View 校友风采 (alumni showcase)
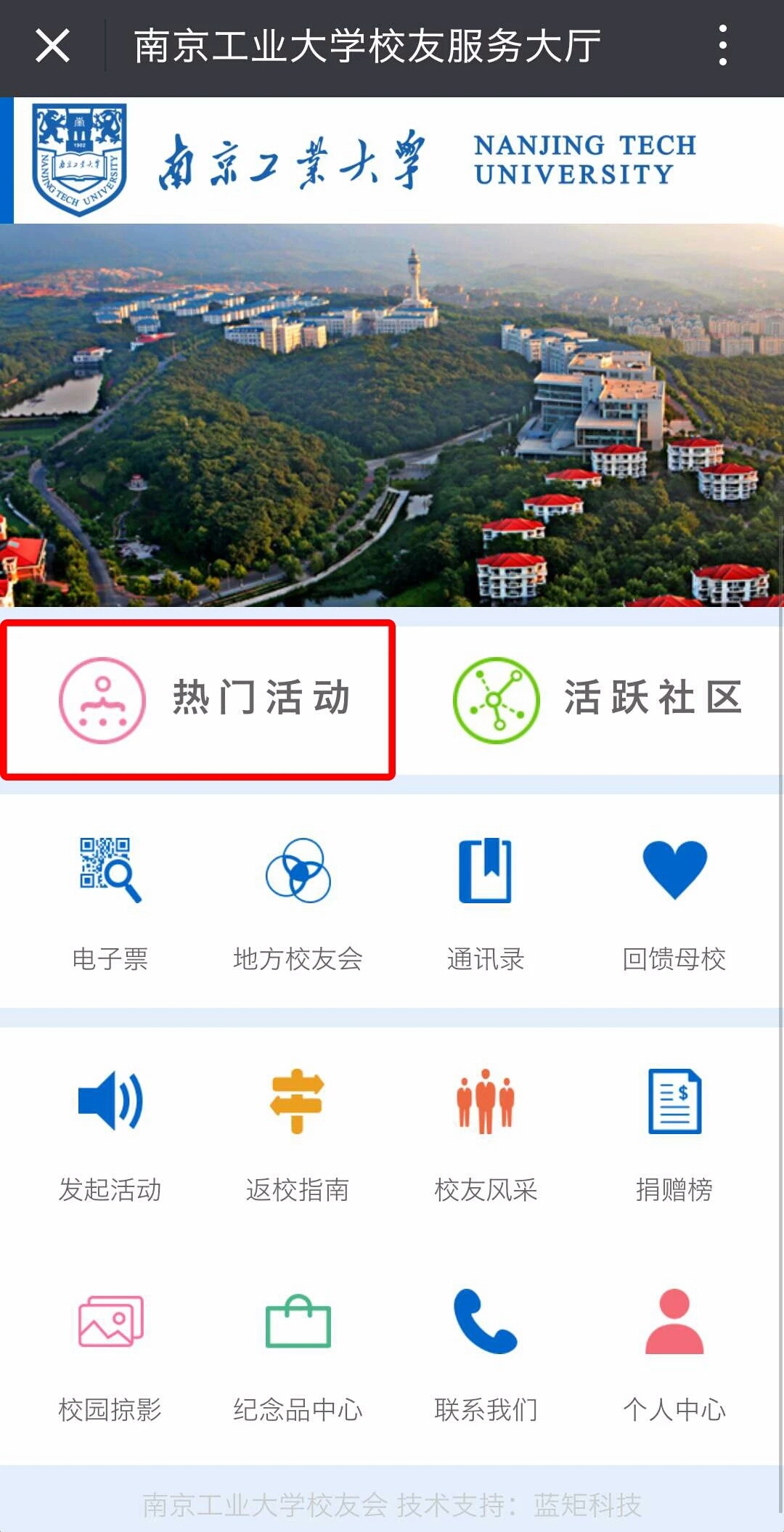The width and height of the screenshot is (784, 1532). (485, 1133)
